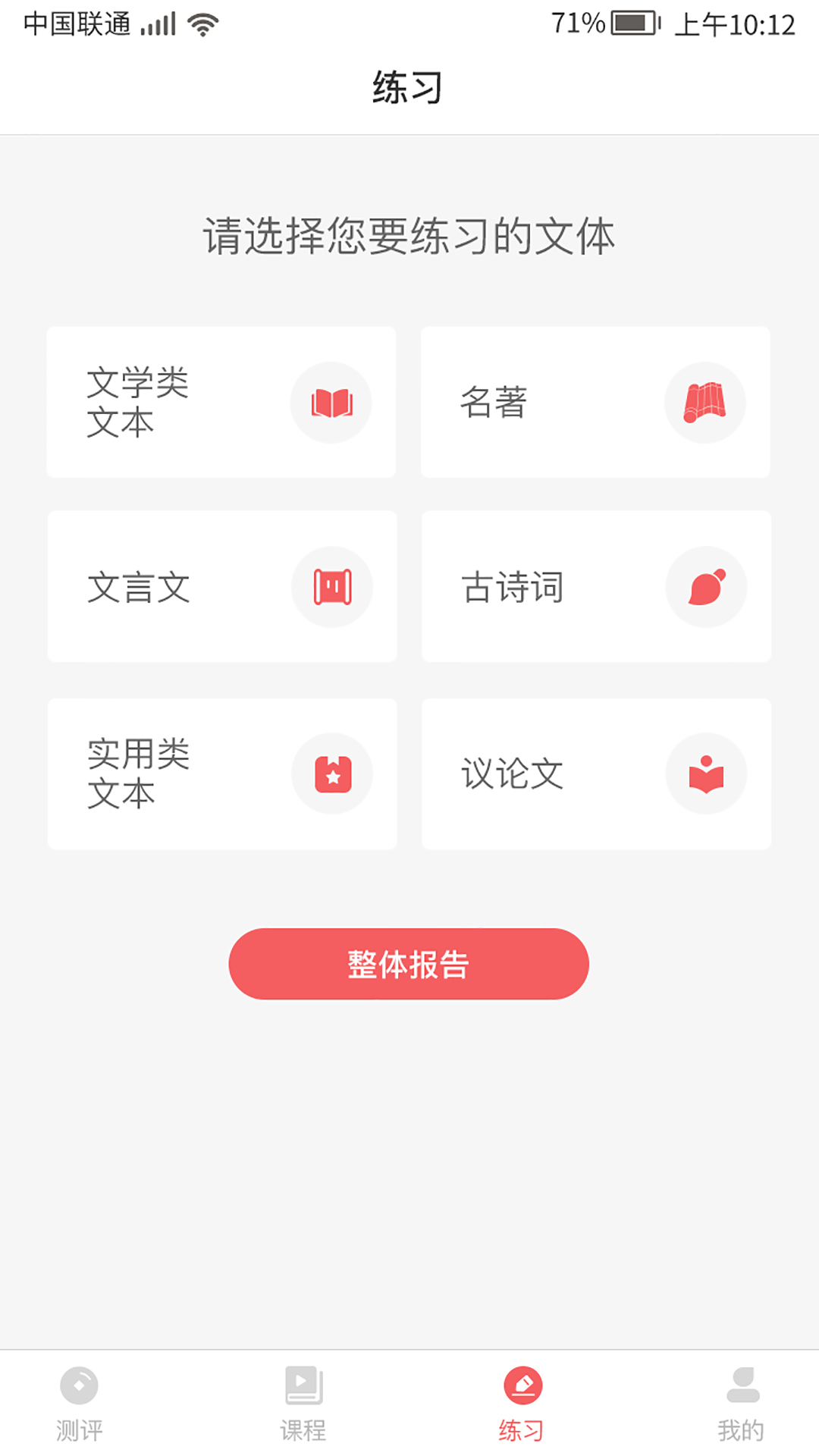
Task: Tap the document icon beside 文言文
Action: tap(332, 587)
